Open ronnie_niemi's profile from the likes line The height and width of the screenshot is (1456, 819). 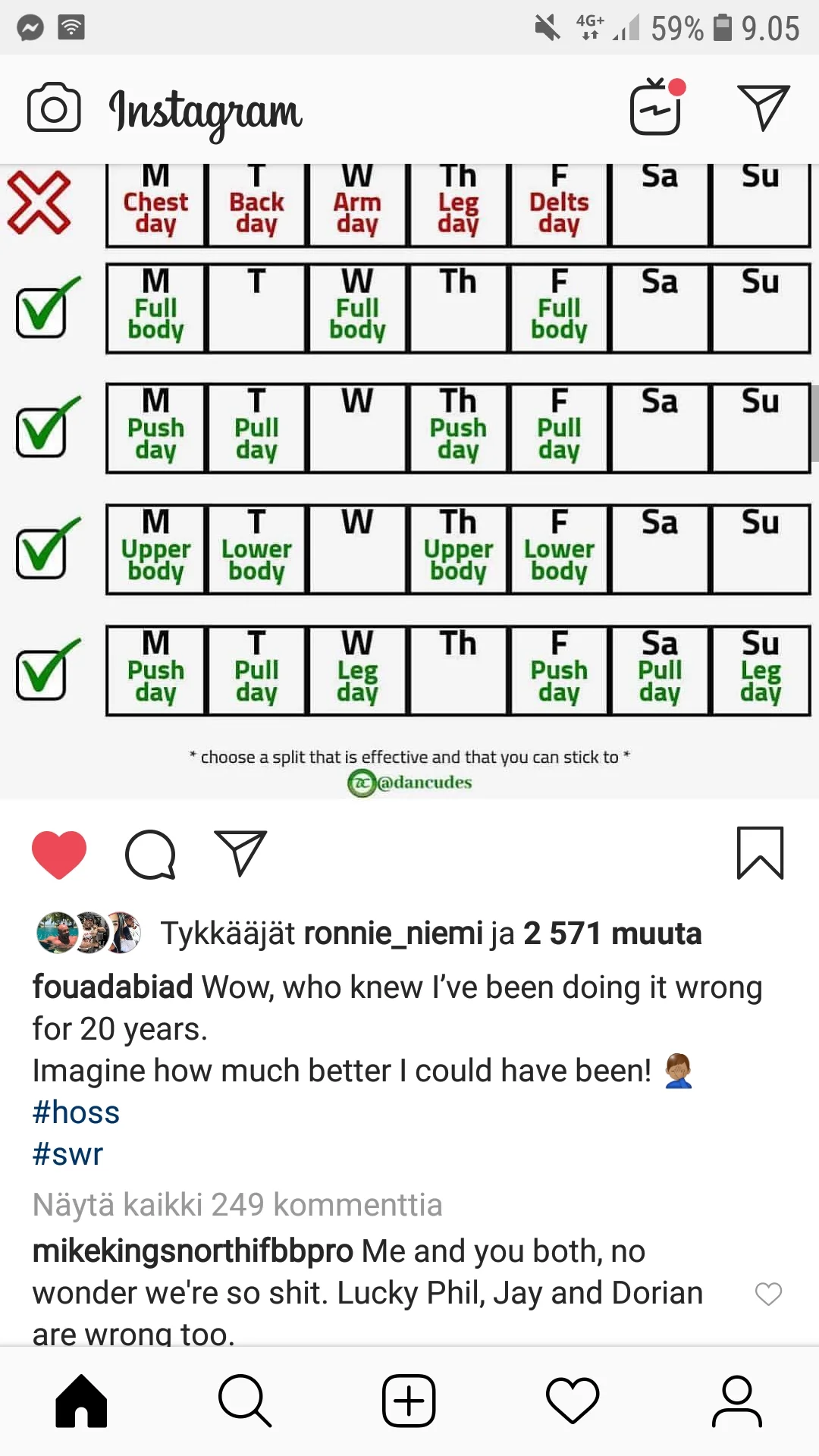pyautogui.click(x=393, y=934)
